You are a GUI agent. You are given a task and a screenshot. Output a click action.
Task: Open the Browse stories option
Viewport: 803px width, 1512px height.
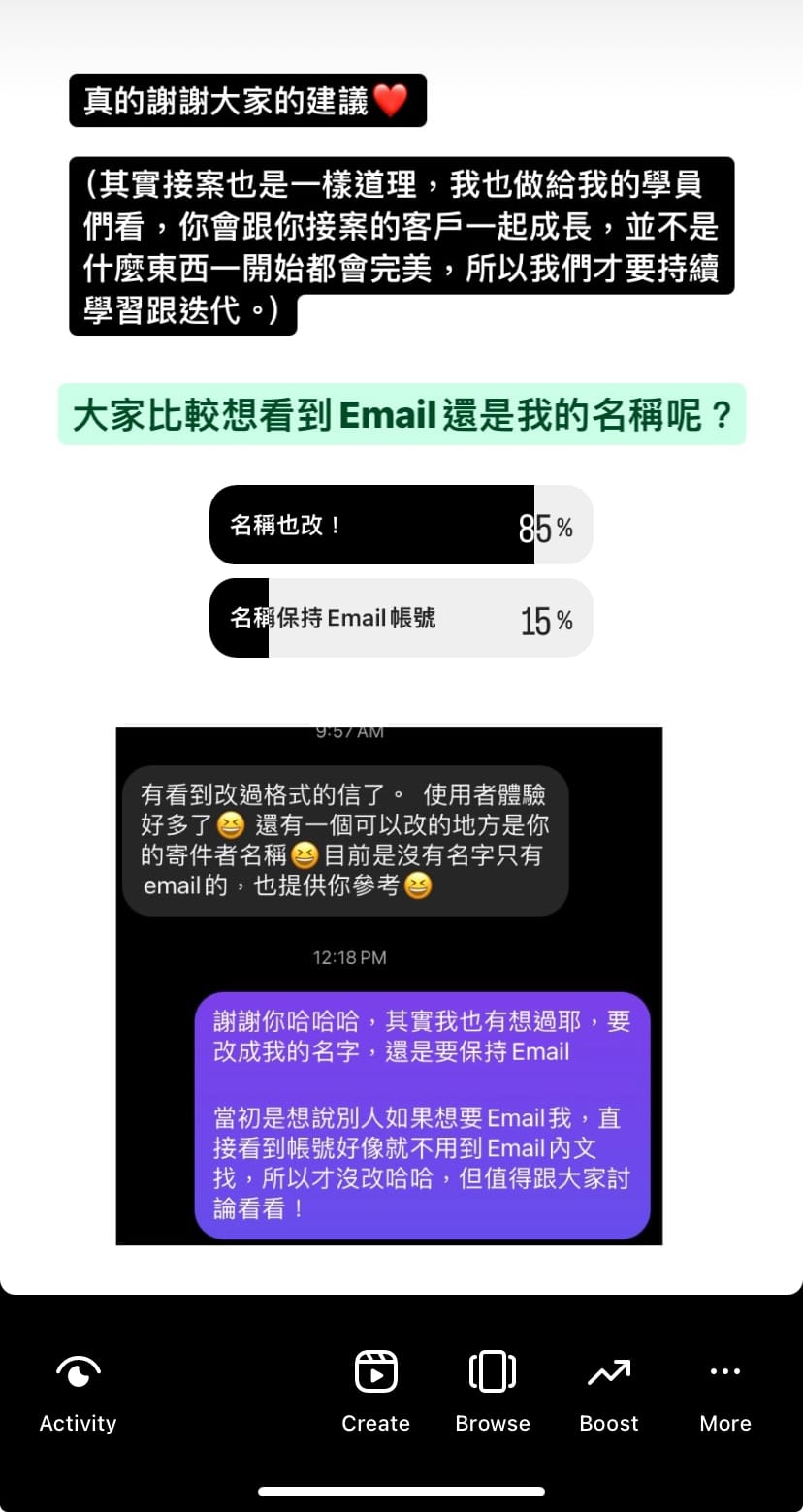(x=493, y=1393)
